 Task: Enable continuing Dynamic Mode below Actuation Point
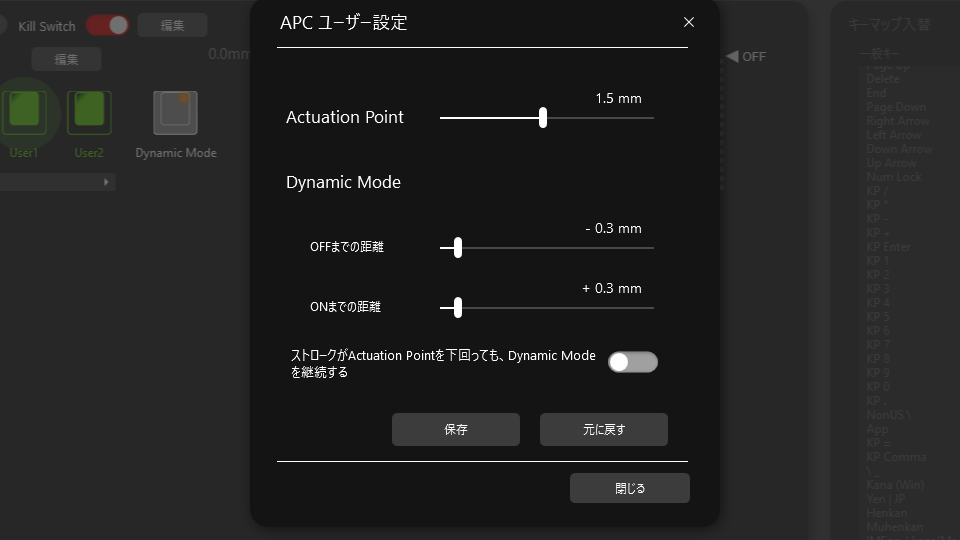[x=632, y=362]
